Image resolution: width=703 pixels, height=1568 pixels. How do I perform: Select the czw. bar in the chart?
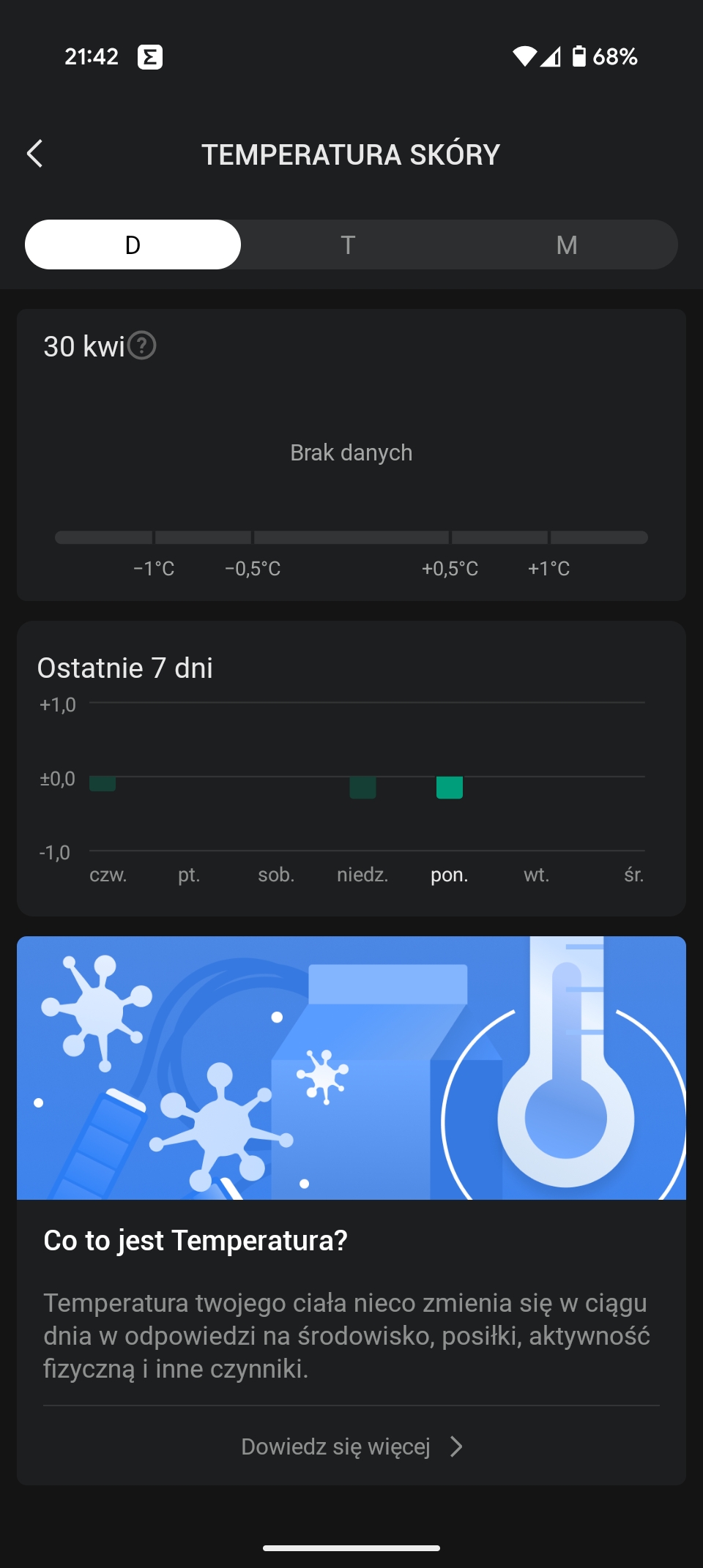pos(103,784)
